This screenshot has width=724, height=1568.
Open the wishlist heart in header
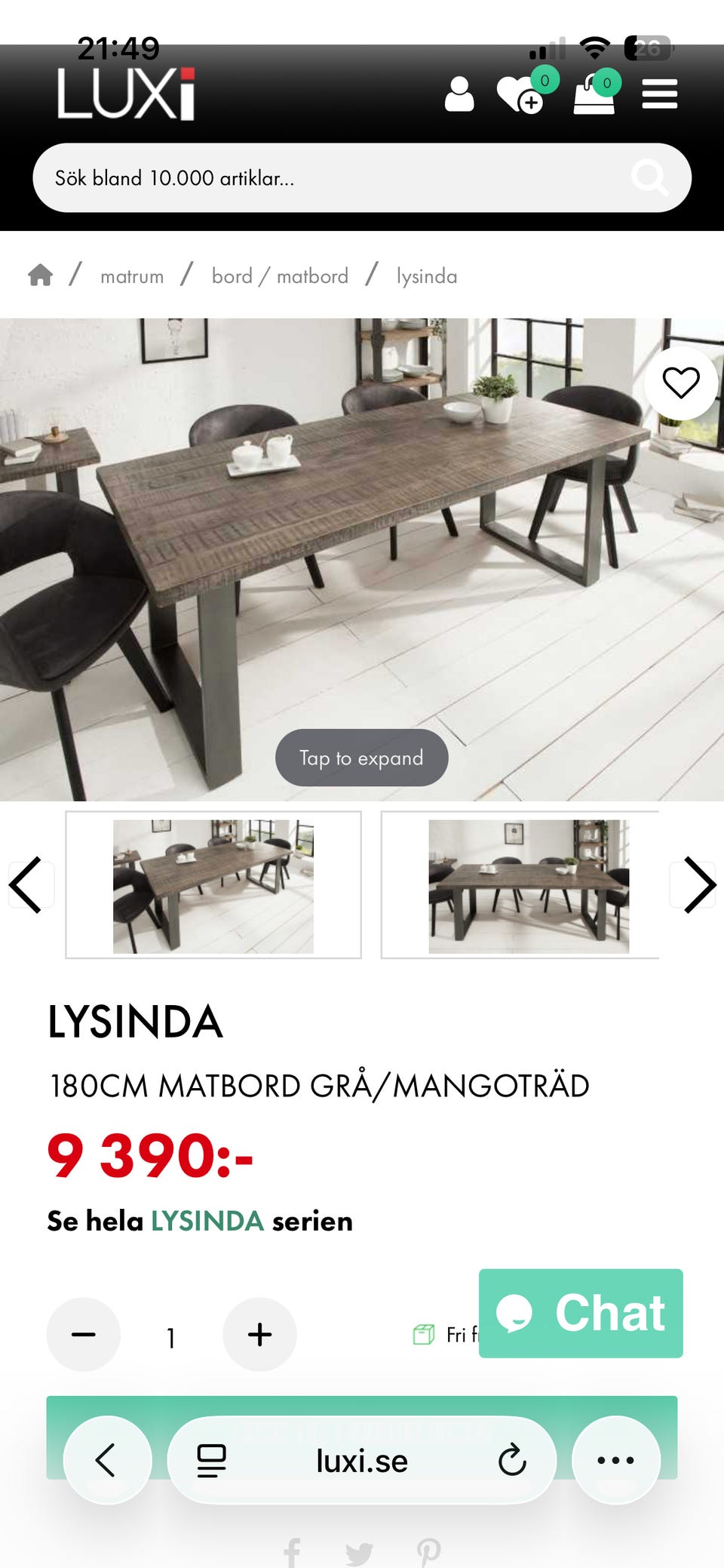(x=519, y=95)
